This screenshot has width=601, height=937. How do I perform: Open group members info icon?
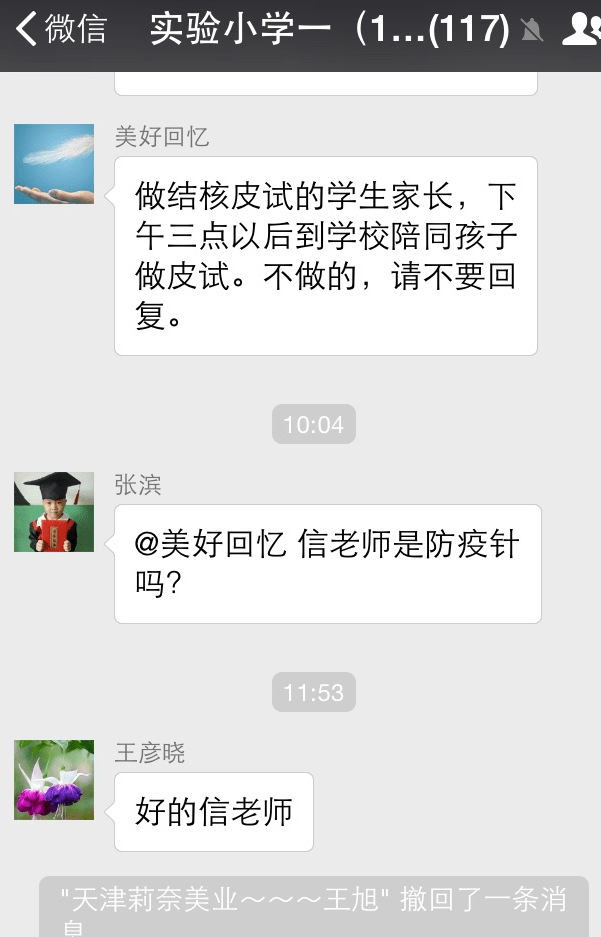581,30
